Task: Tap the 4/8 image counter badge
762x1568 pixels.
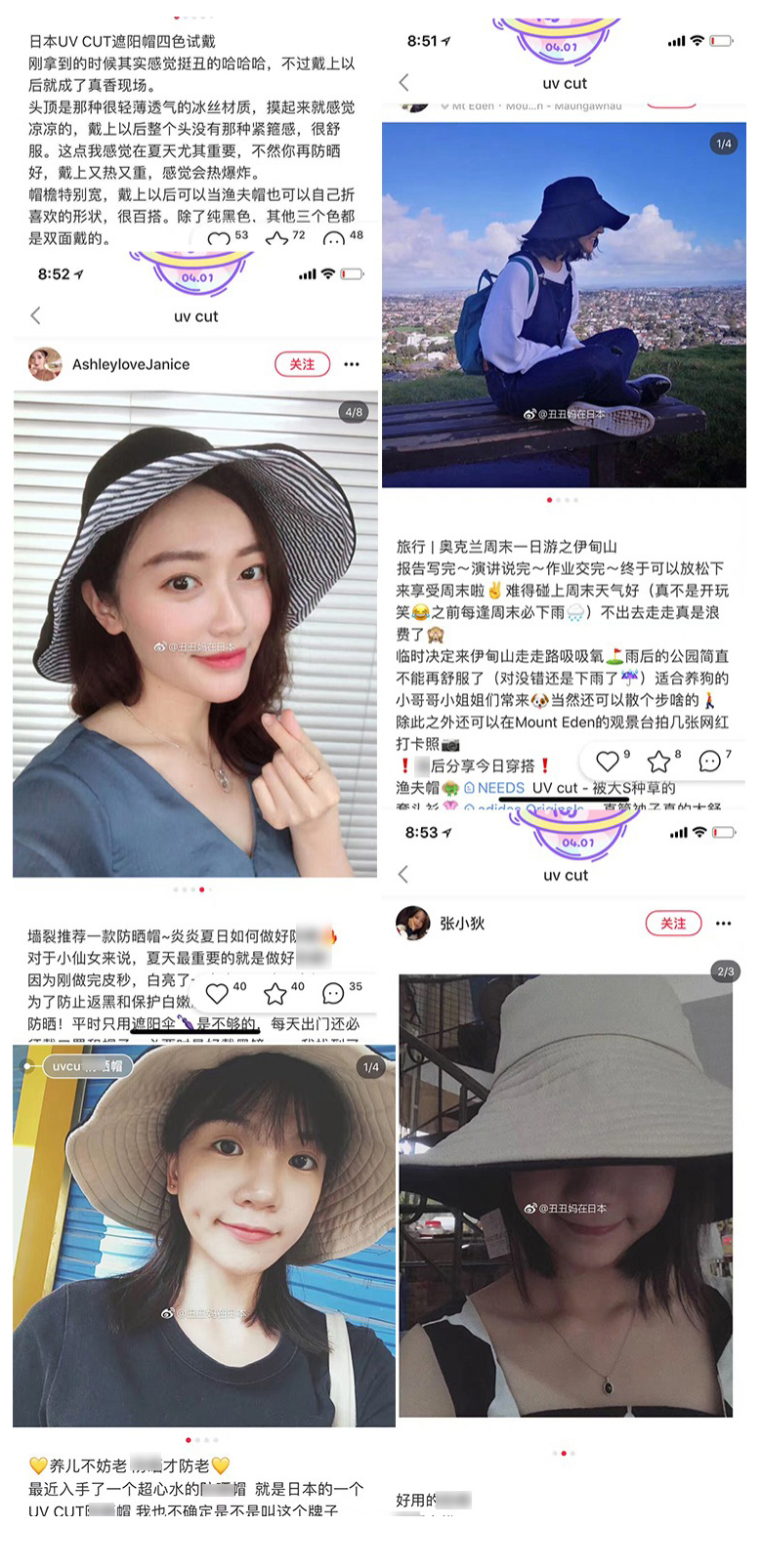Action: (x=354, y=411)
